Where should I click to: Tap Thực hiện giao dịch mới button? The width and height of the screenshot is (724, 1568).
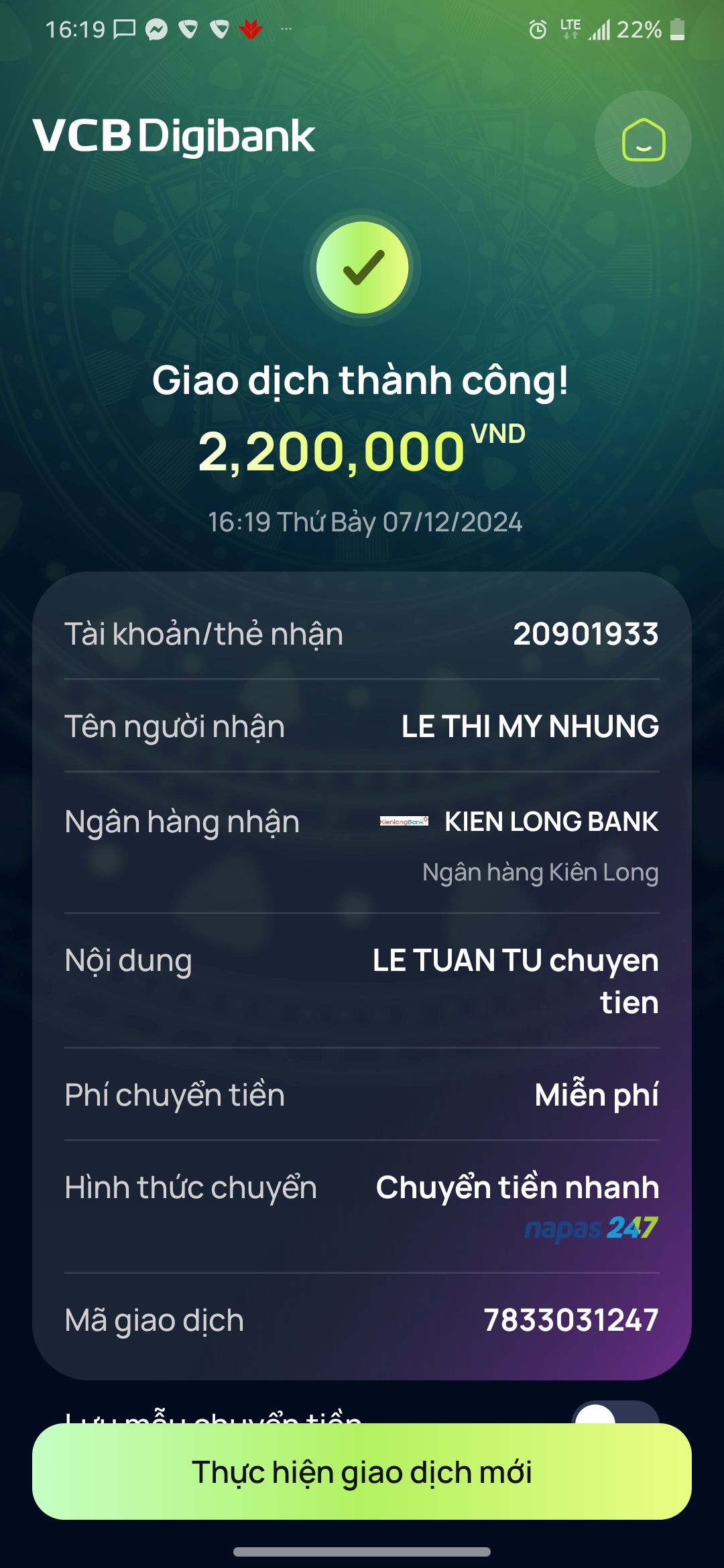pos(362,1472)
